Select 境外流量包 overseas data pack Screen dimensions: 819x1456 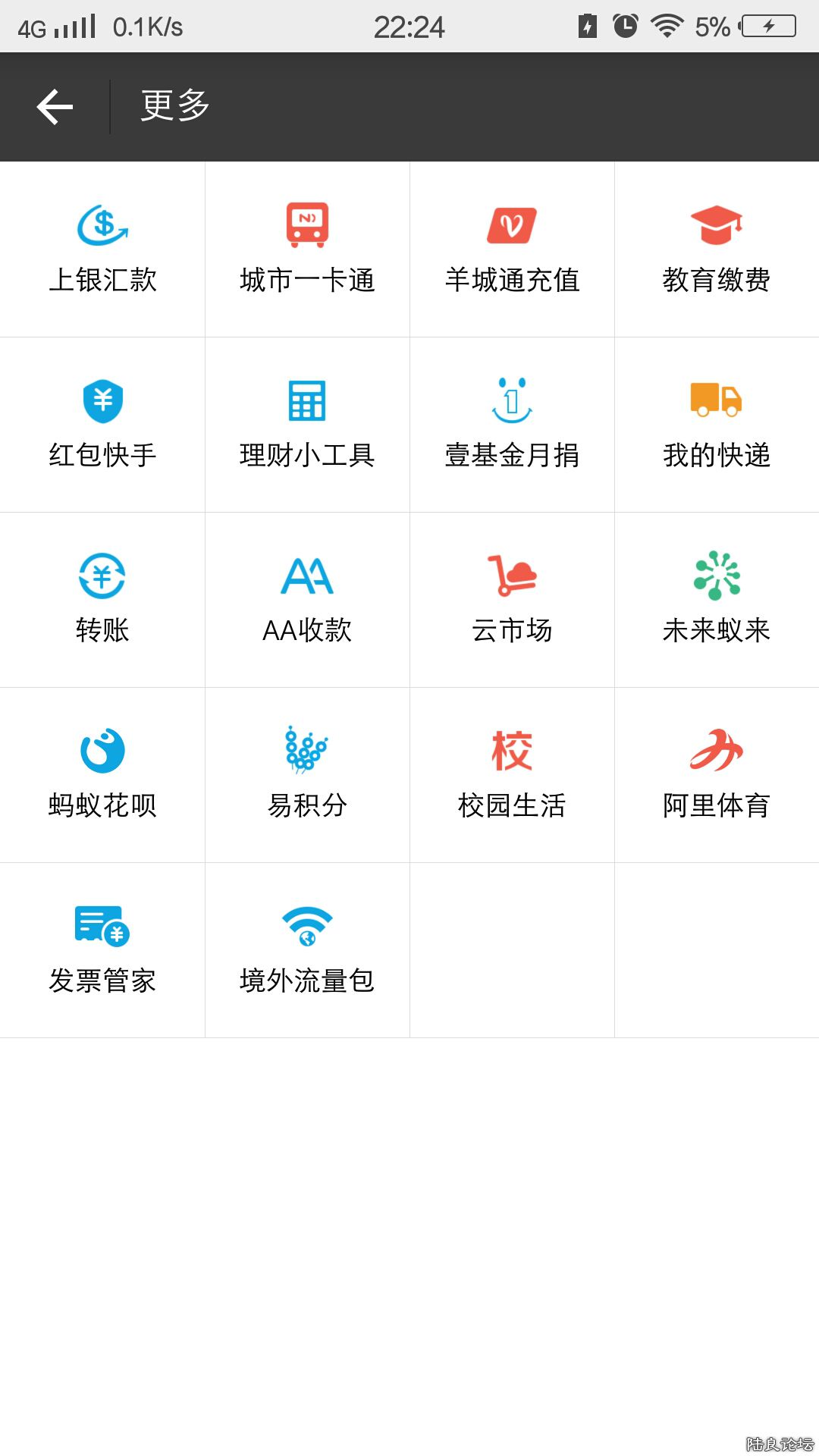(x=307, y=949)
